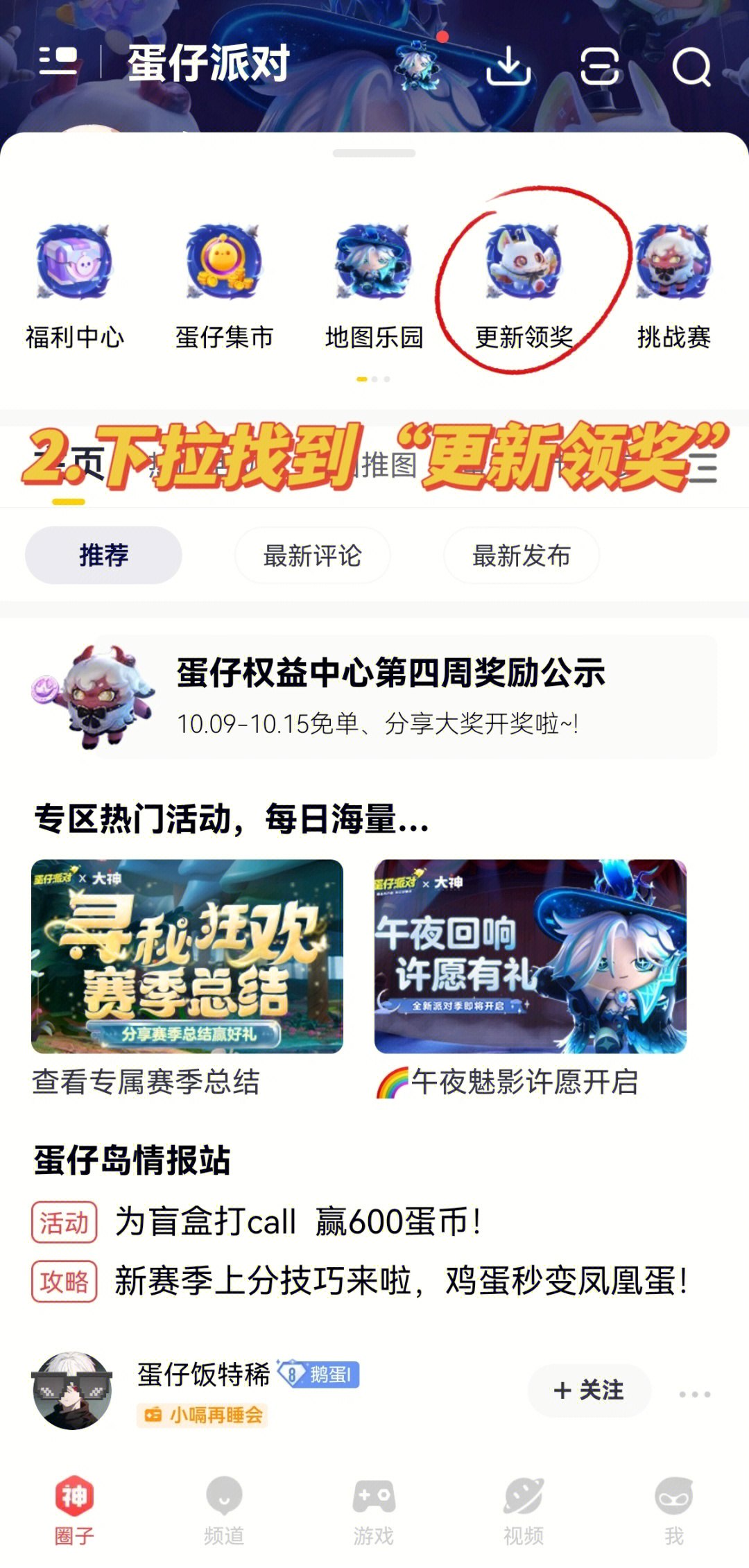
Task: Follow user 蛋仔饭特稀
Action: (x=589, y=1390)
